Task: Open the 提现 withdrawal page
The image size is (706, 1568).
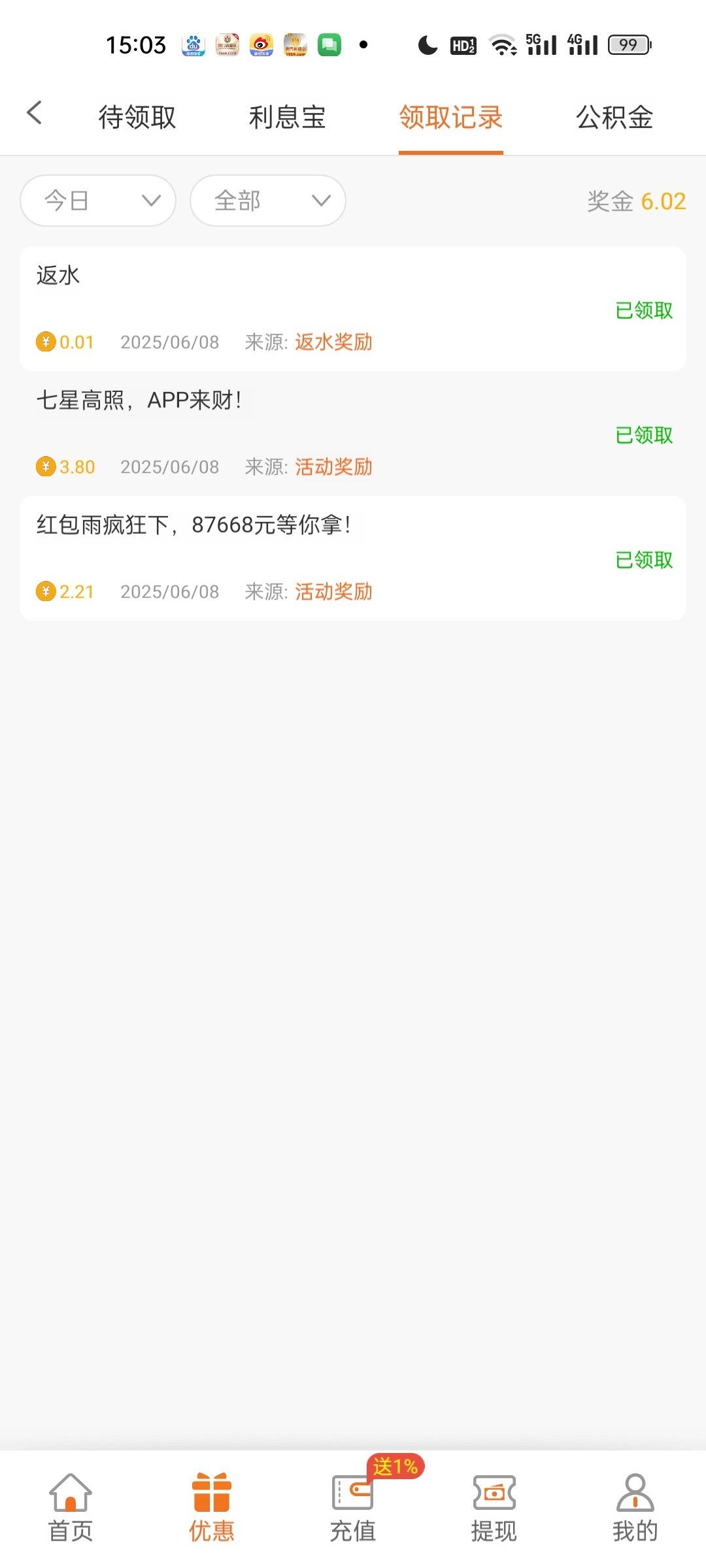Action: 494,1507
